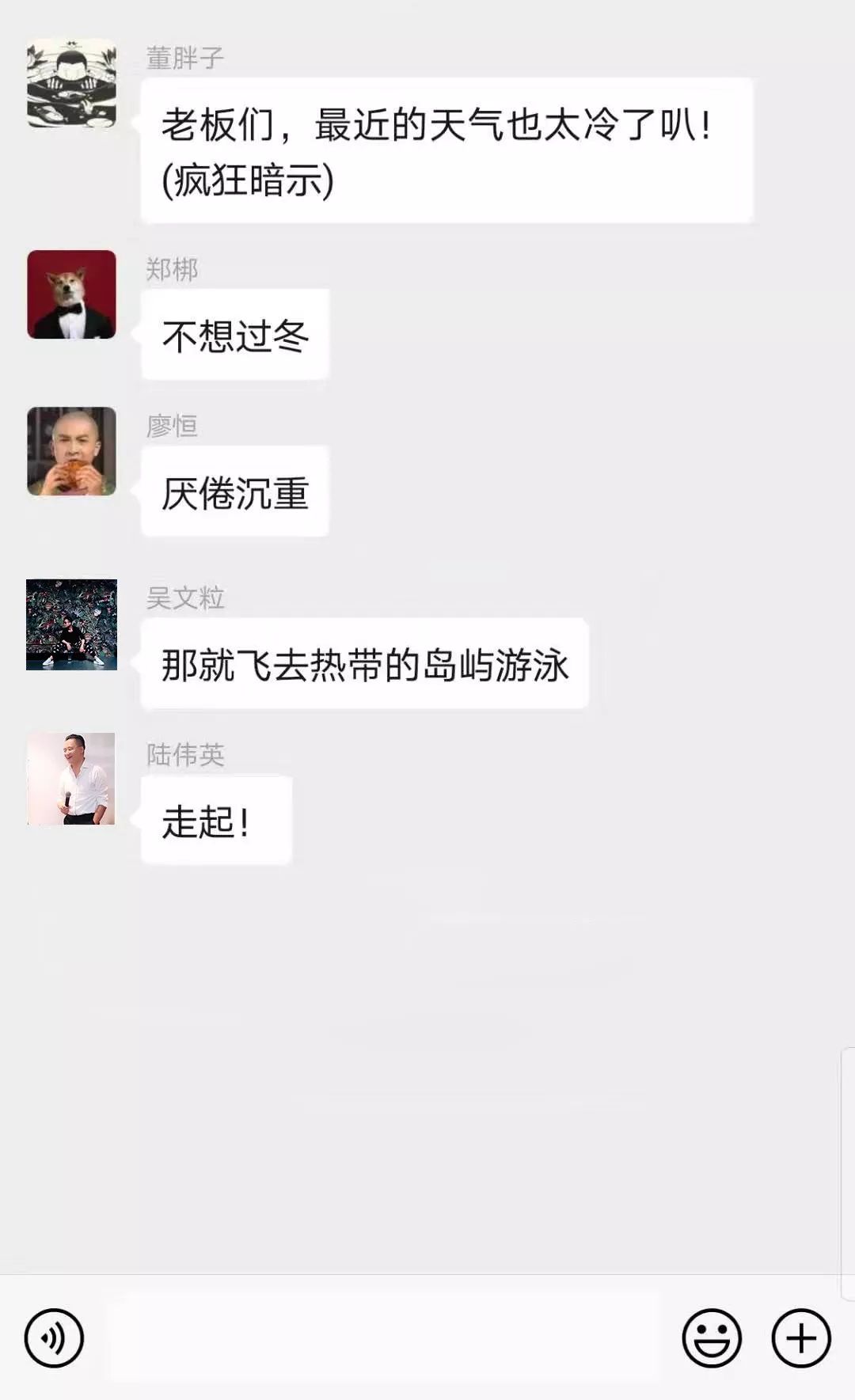
Task: Tap 廖恒's avatar picture
Action: coord(71,451)
